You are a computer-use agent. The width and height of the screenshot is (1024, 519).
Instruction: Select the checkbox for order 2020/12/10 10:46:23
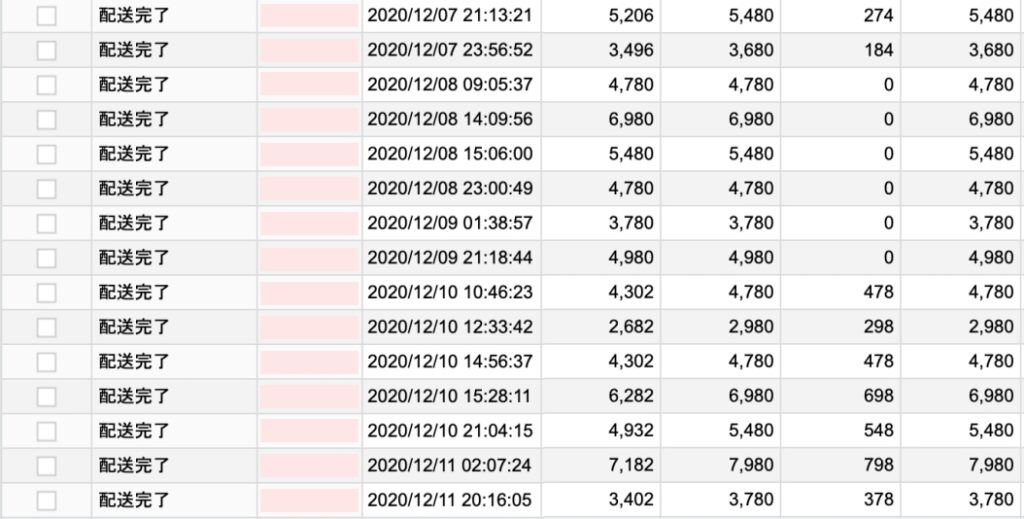(46, 293)
